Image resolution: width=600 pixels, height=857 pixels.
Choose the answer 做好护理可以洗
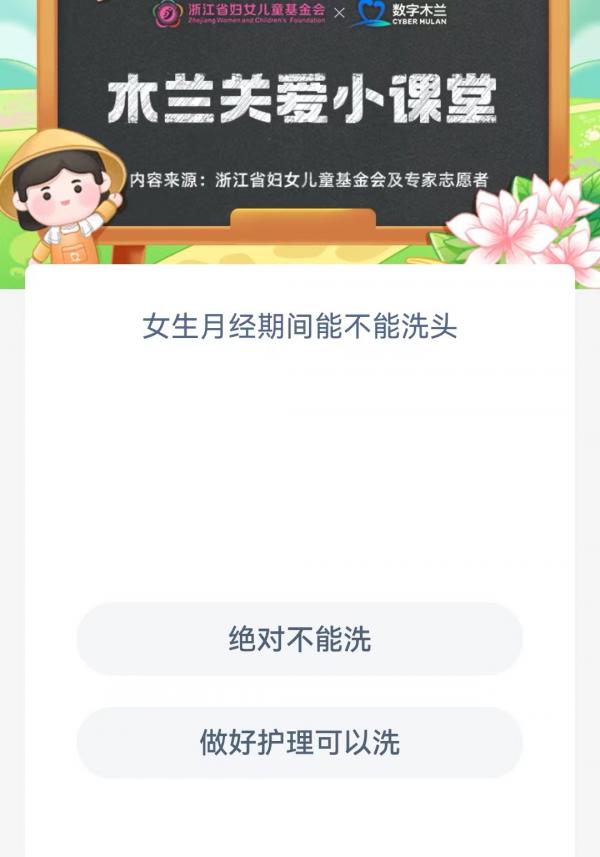pos(300,743)
